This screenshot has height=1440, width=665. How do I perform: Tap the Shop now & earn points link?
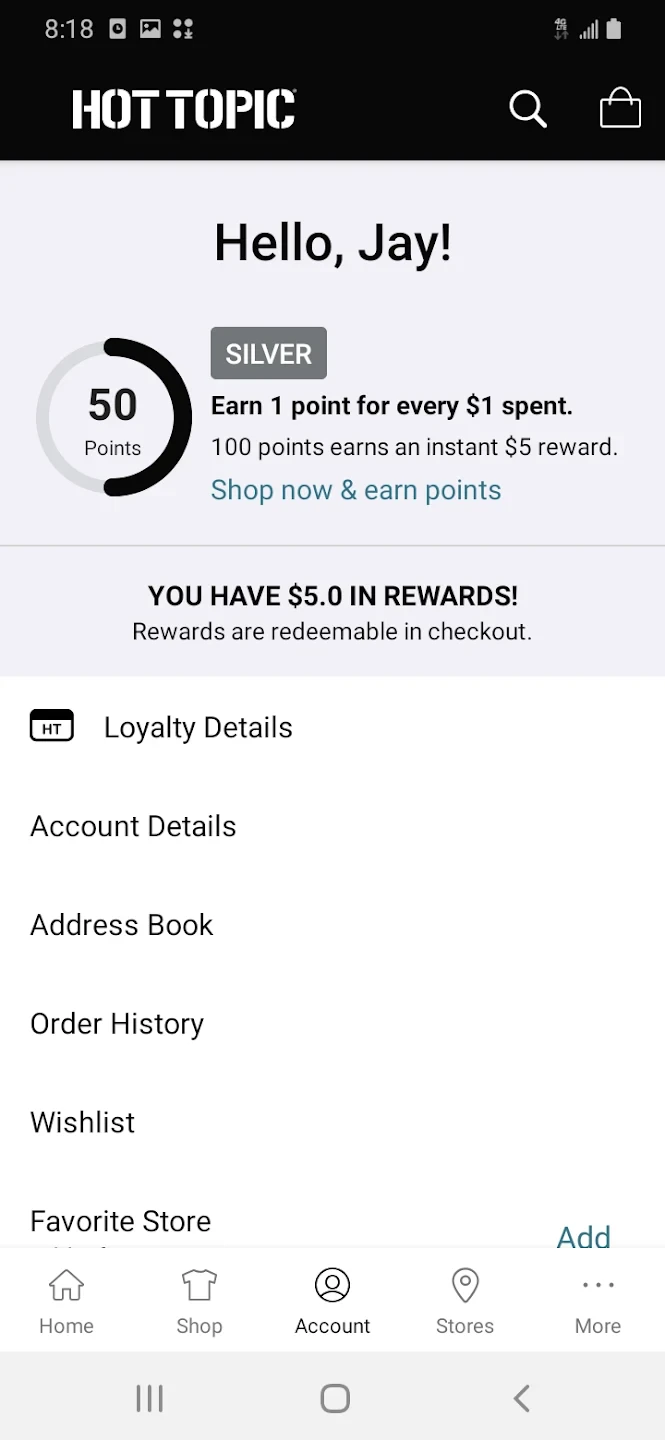pos(356,490)
